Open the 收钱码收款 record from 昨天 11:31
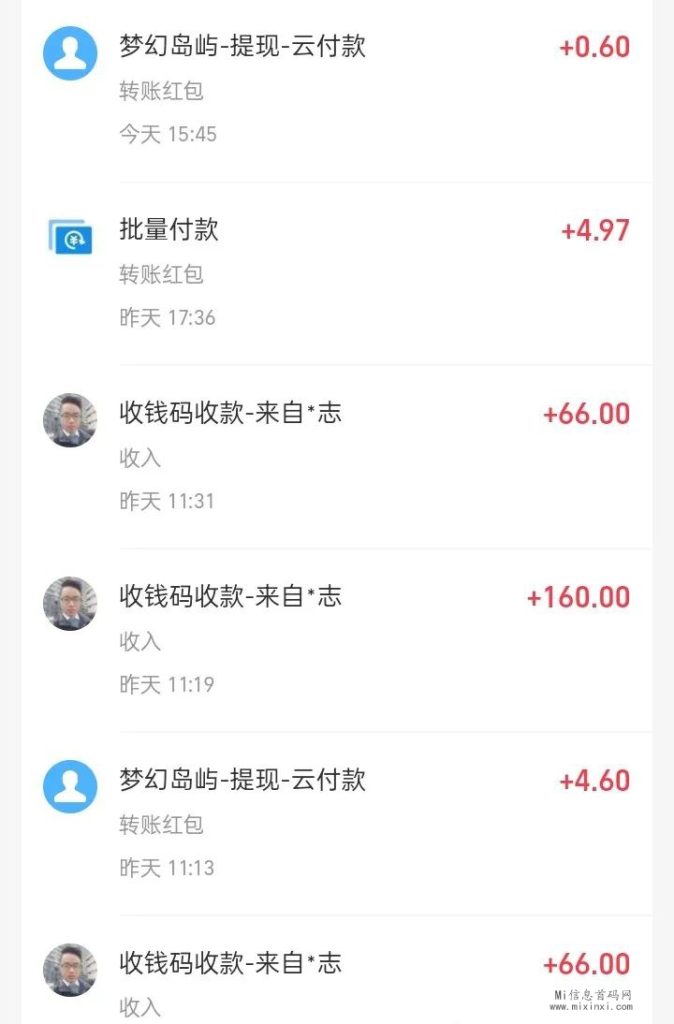Viewport: 674px width, 1024px height. tap(336, 456)
